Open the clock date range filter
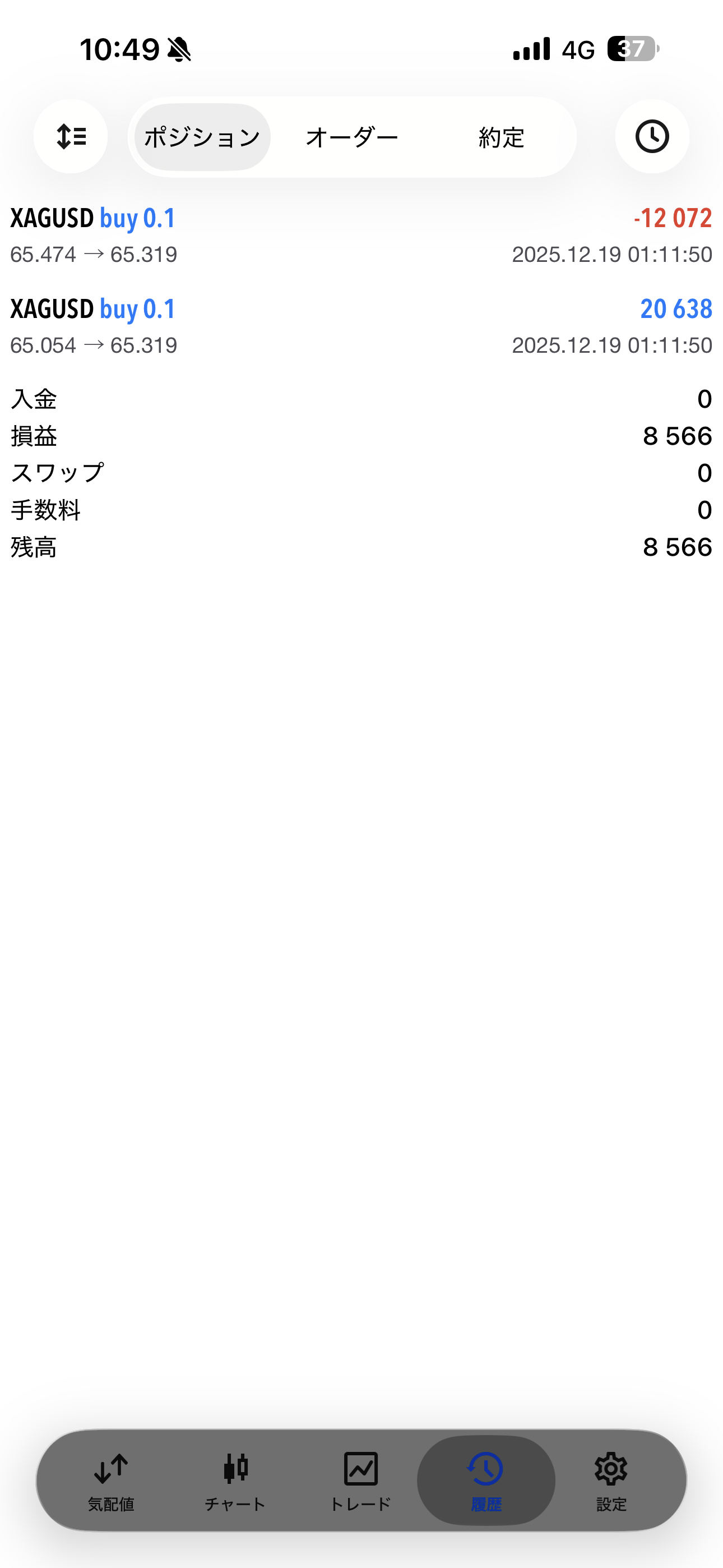 click(x=652, y=136)
